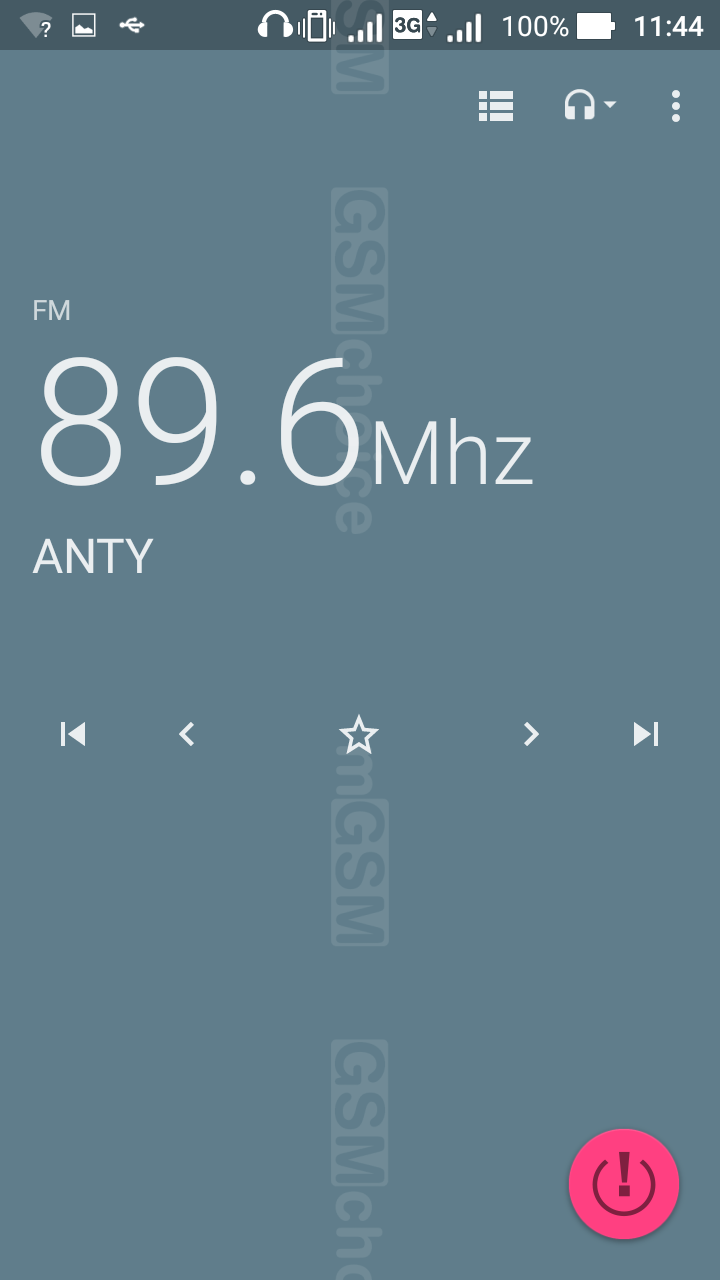Open the headphone audio output dropdown
This screenshot has width=720, height=1280.
[x=589, y=106]
